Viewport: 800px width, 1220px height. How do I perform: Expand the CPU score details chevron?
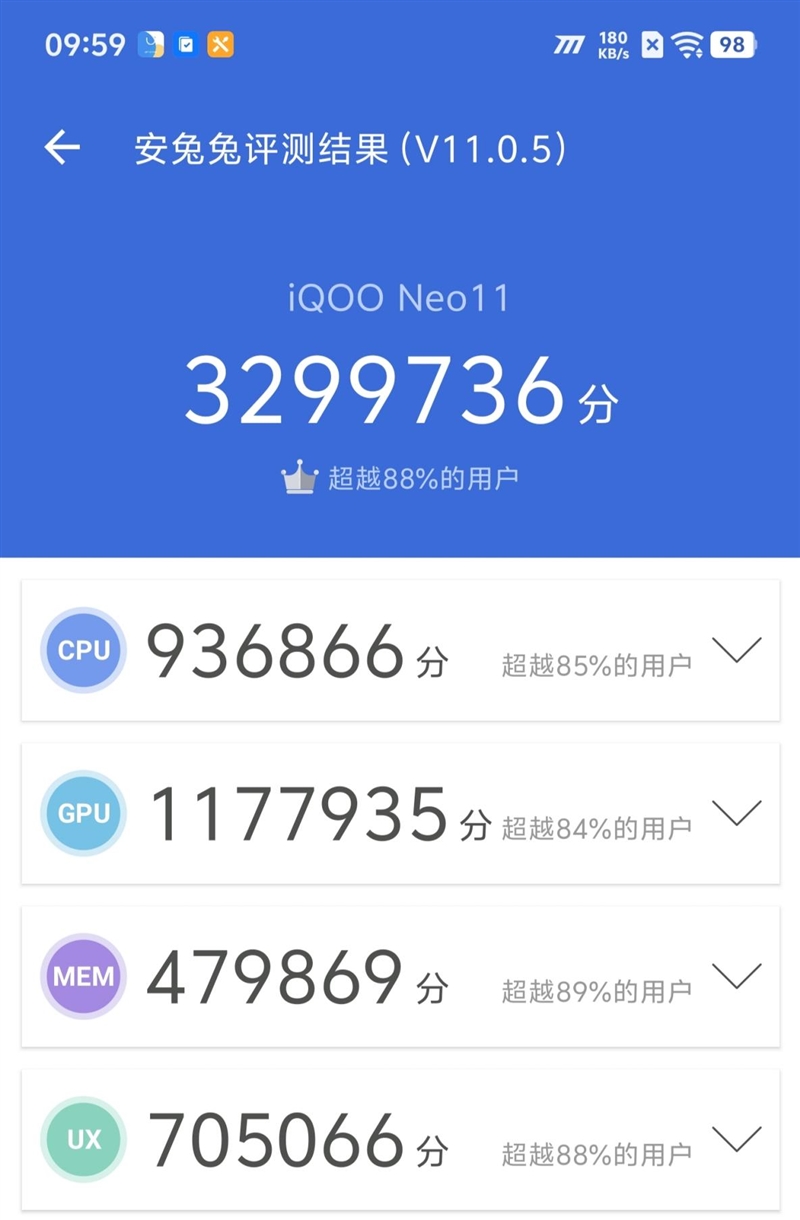(x=734, y=650)
